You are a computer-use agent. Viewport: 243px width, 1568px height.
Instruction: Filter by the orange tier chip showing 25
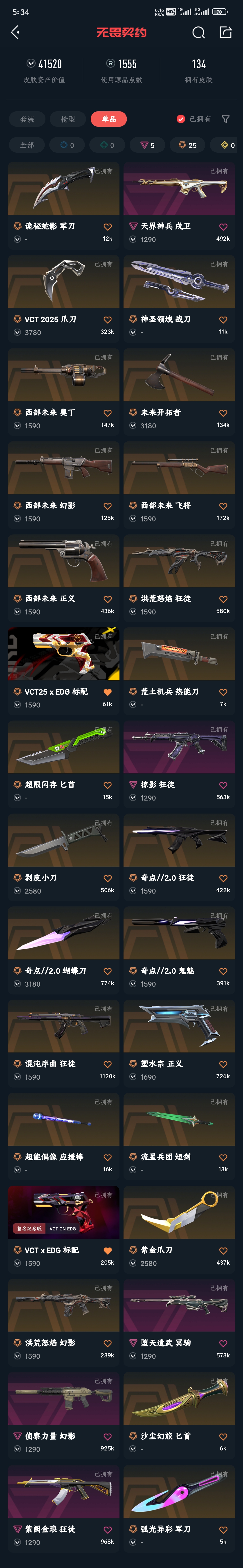[x=188, y=145]
